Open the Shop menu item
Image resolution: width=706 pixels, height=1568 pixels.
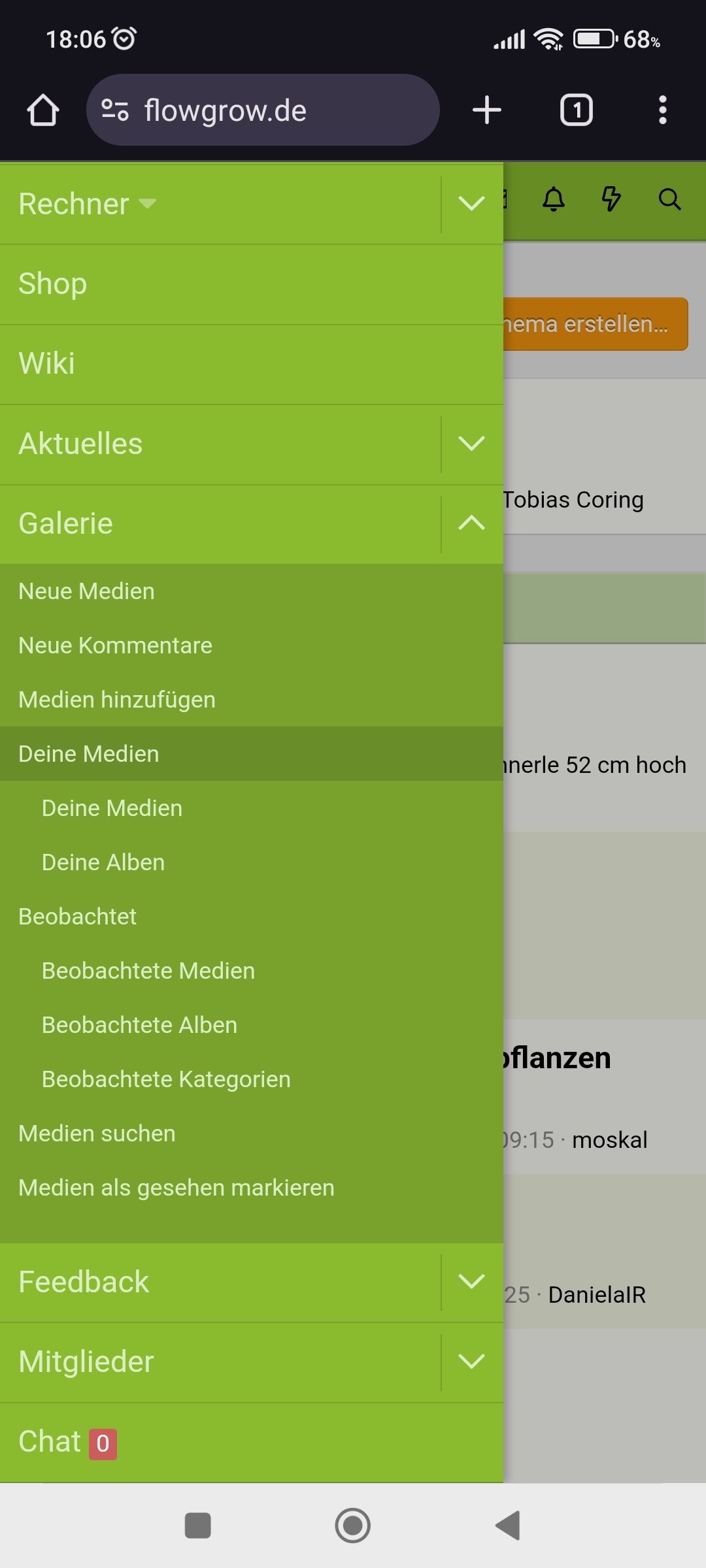click(x=52, y=284)
